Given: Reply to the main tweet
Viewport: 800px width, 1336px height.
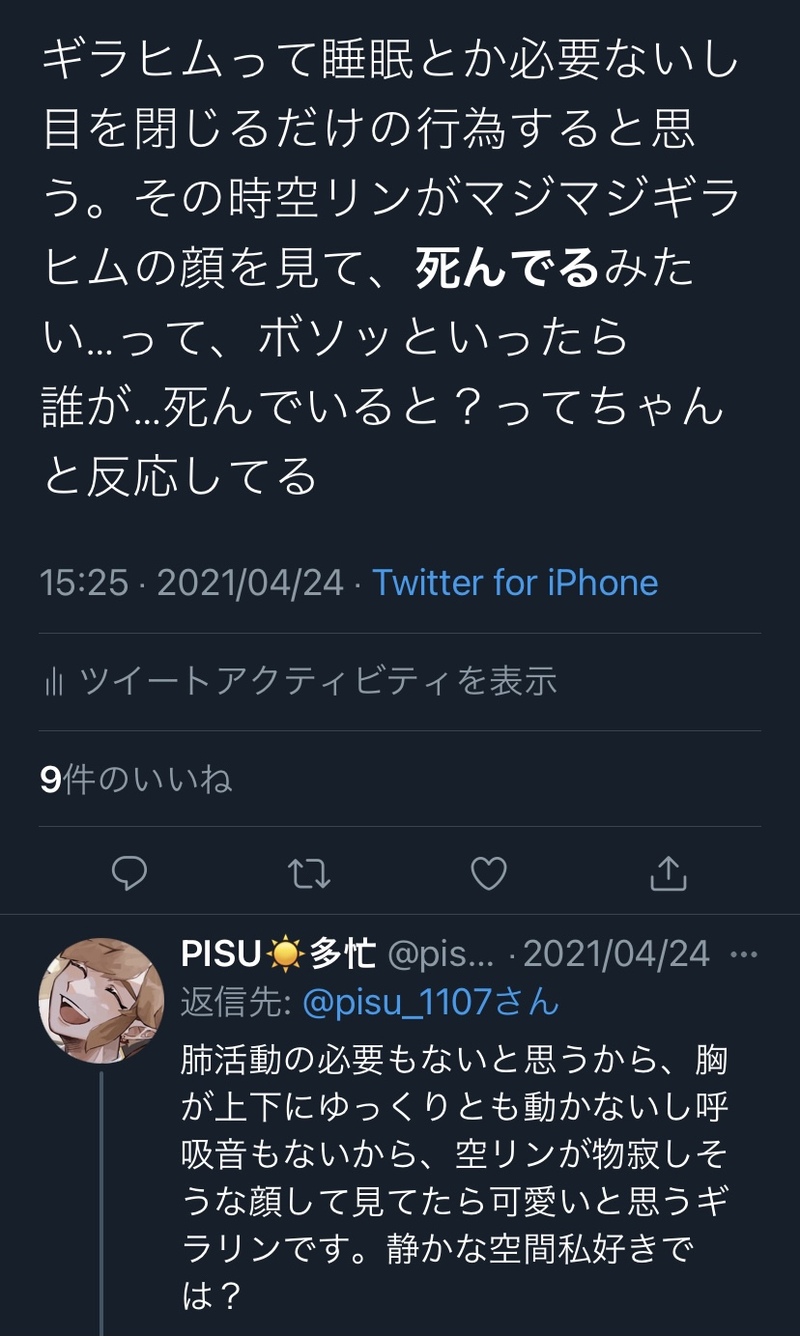Looking at the screenshot, I should [x=129, y=873].
